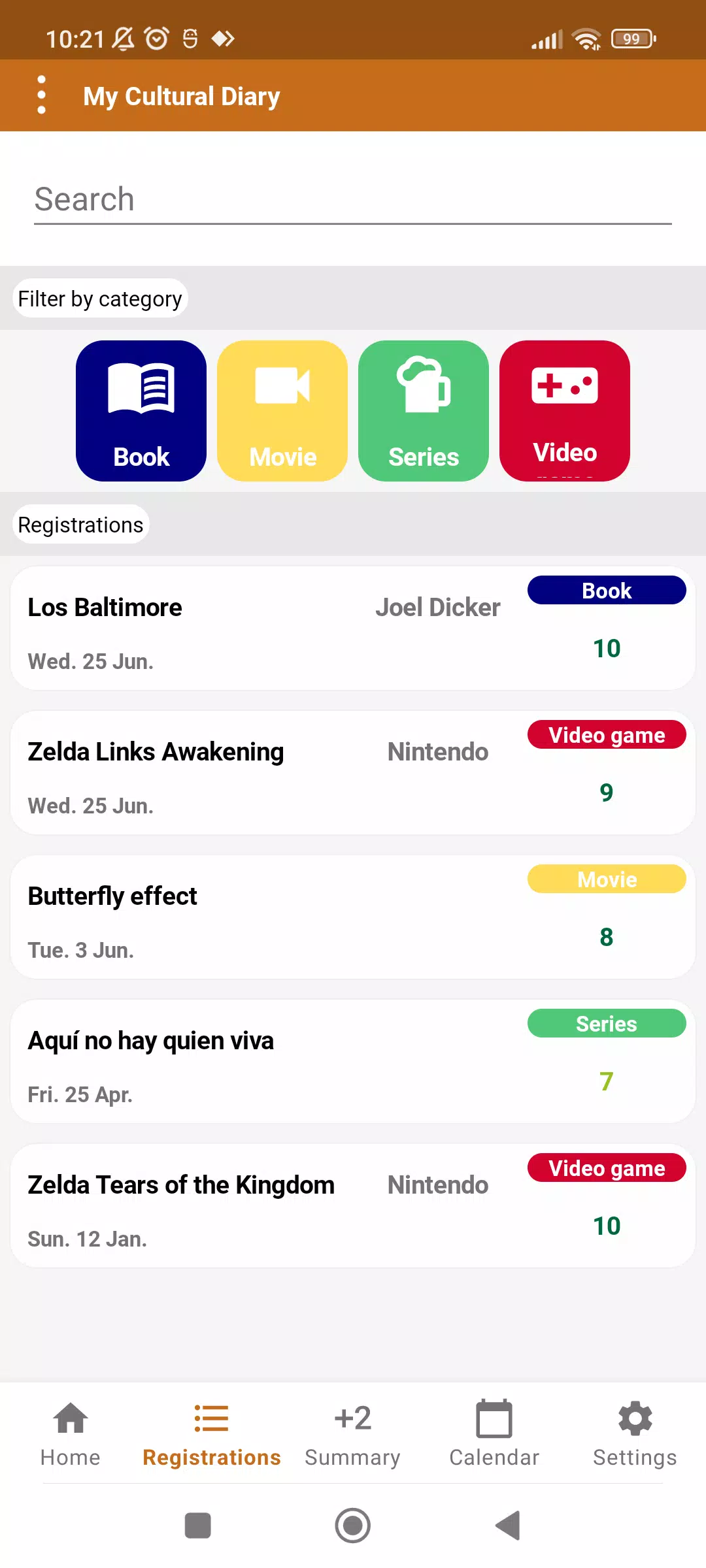Image resolution: width=706 pixels, height=1568 pixels.
Task: Tap the system back button
Action: pyautogui.click(x=508, y=1526)
